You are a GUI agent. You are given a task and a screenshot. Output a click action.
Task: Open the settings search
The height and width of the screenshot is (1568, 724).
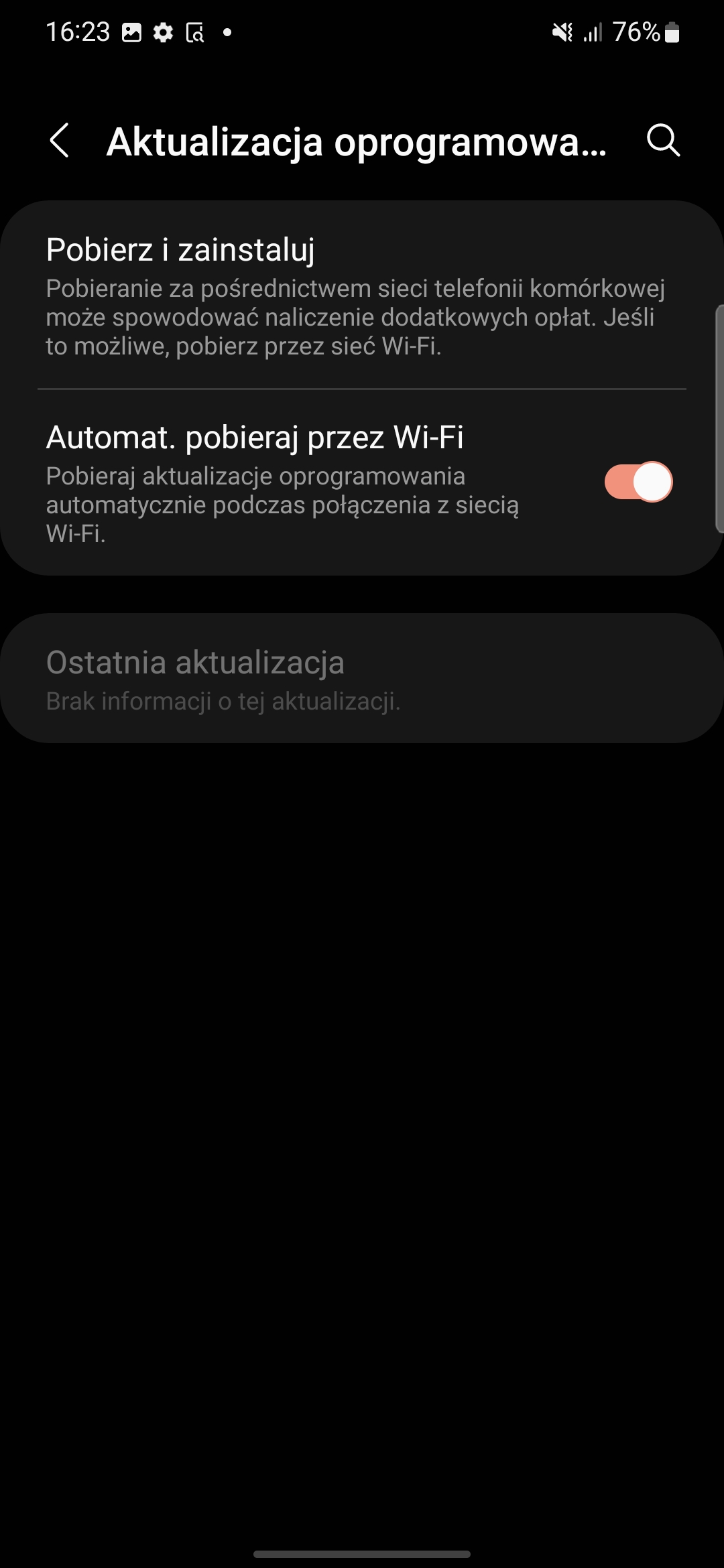[663, 141]
